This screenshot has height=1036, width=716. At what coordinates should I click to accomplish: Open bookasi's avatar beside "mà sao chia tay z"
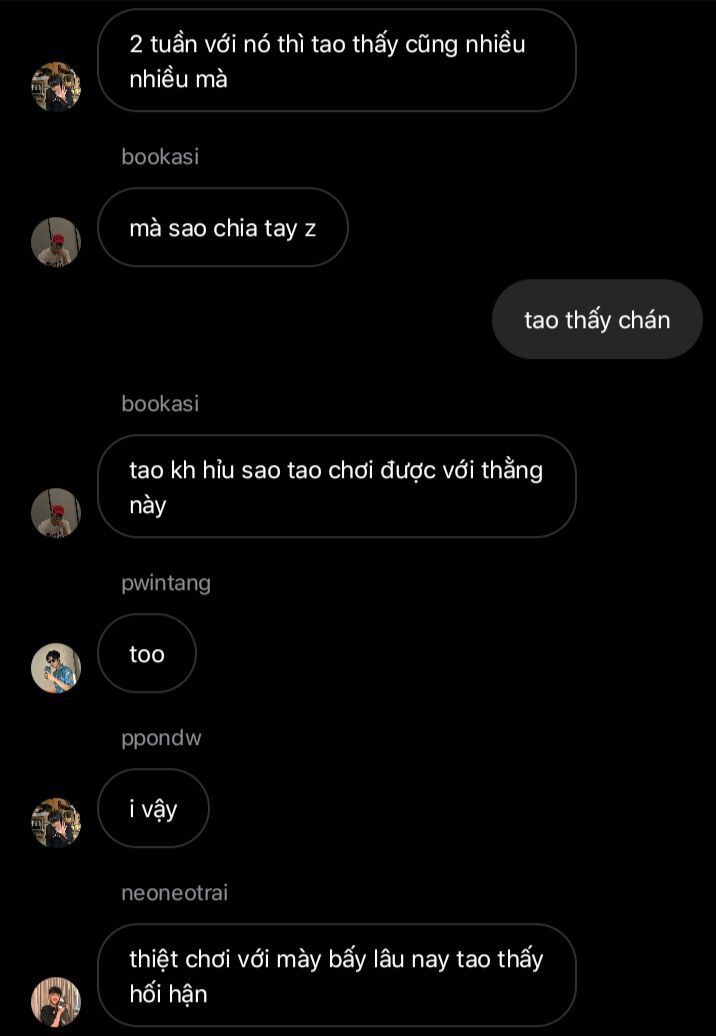56,241
